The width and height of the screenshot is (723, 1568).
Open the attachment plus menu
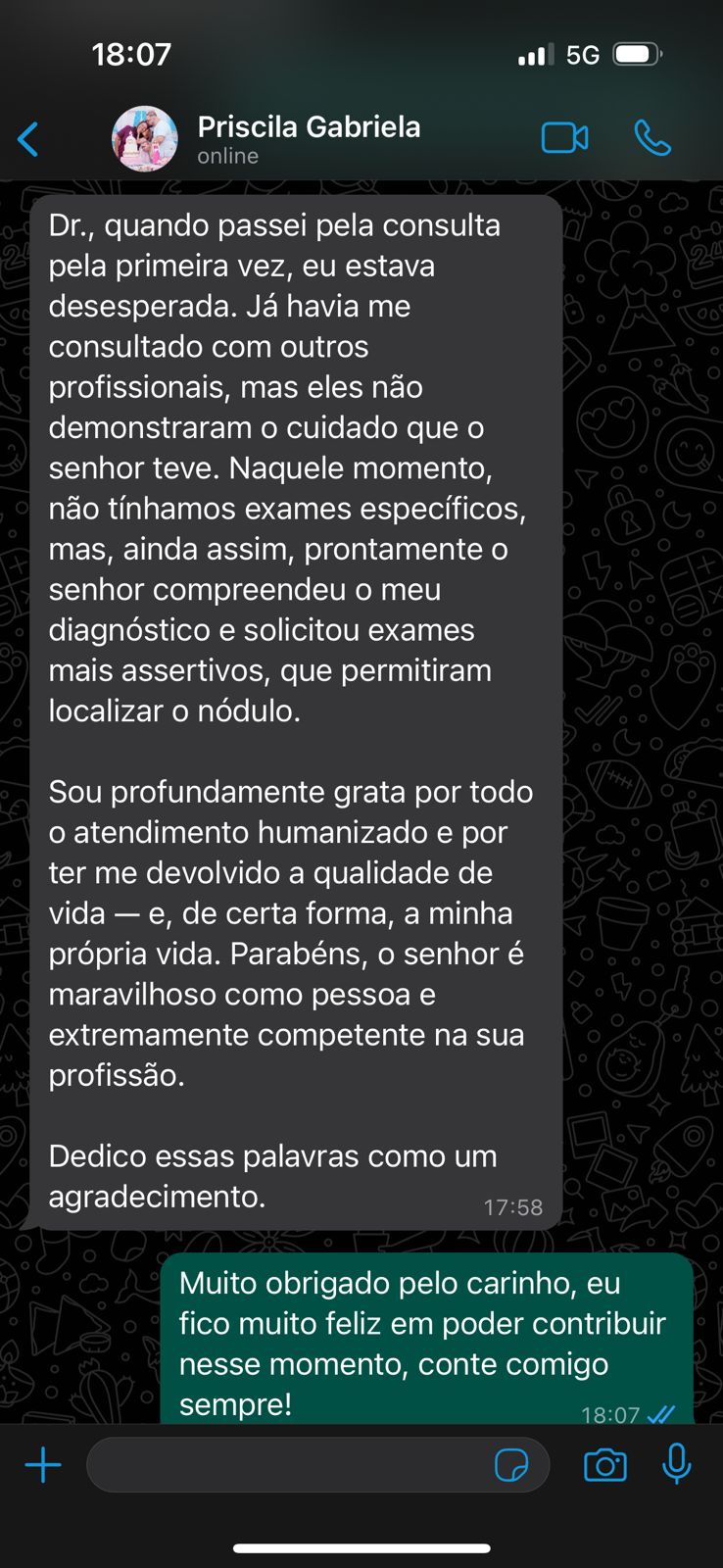tap(43, 1466)
